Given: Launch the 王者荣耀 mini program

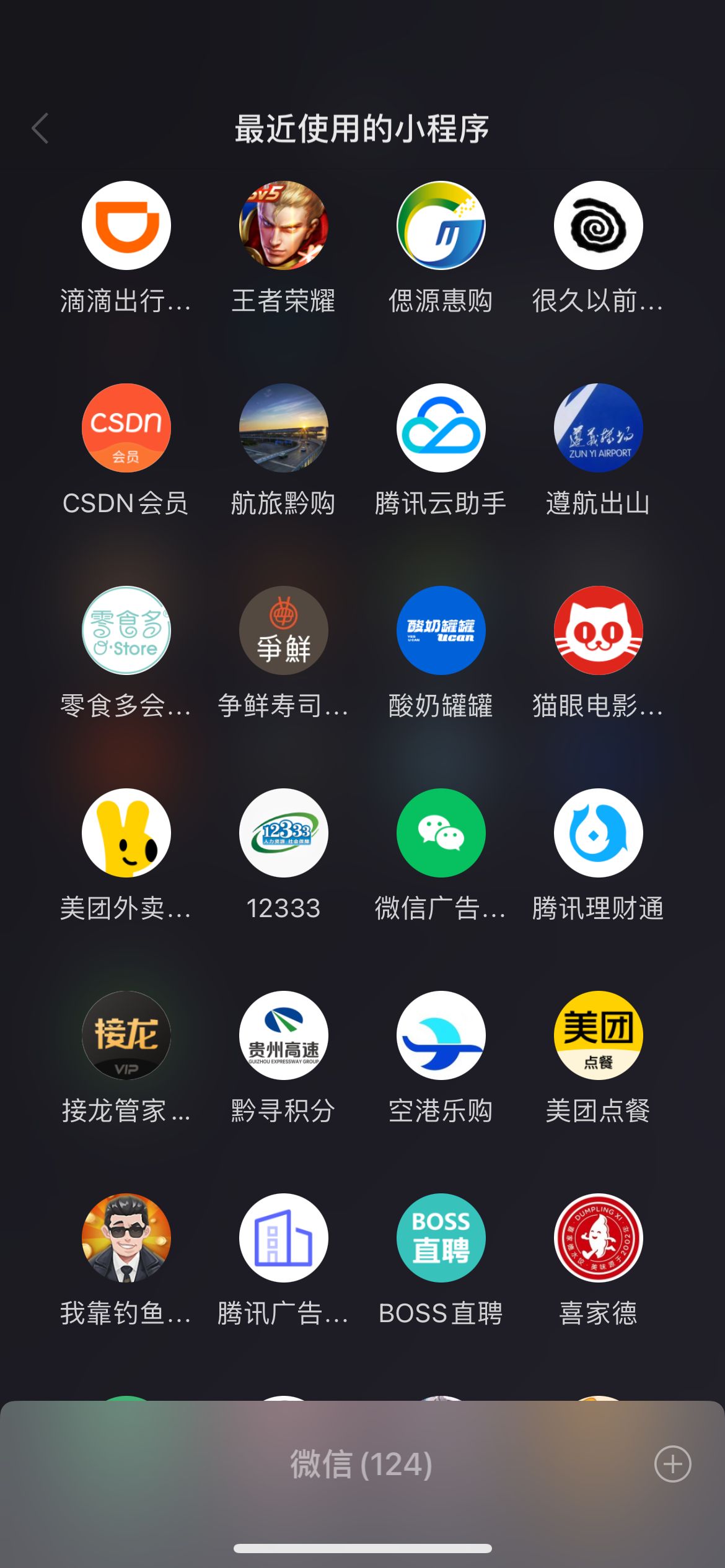Looking at the screenshot, I should coord(283,225).
